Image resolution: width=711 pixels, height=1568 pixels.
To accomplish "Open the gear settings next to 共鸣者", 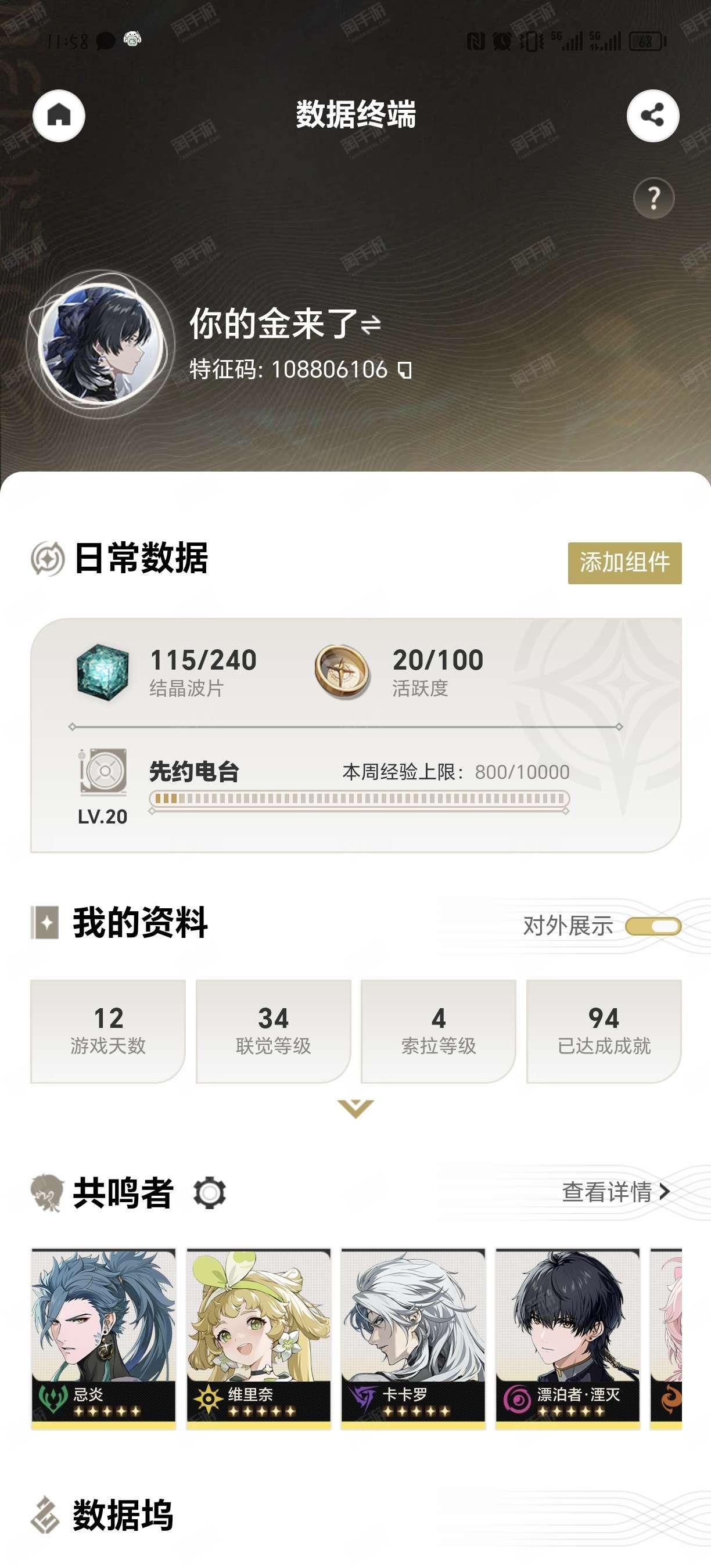I will pyautogui.click(x=209, y=1192).
